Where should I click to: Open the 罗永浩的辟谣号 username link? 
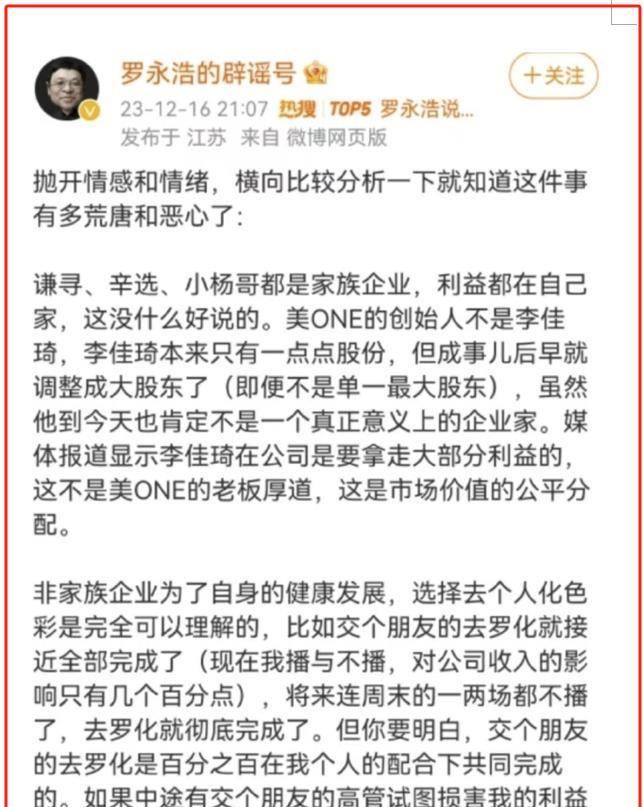click(208, 73)
